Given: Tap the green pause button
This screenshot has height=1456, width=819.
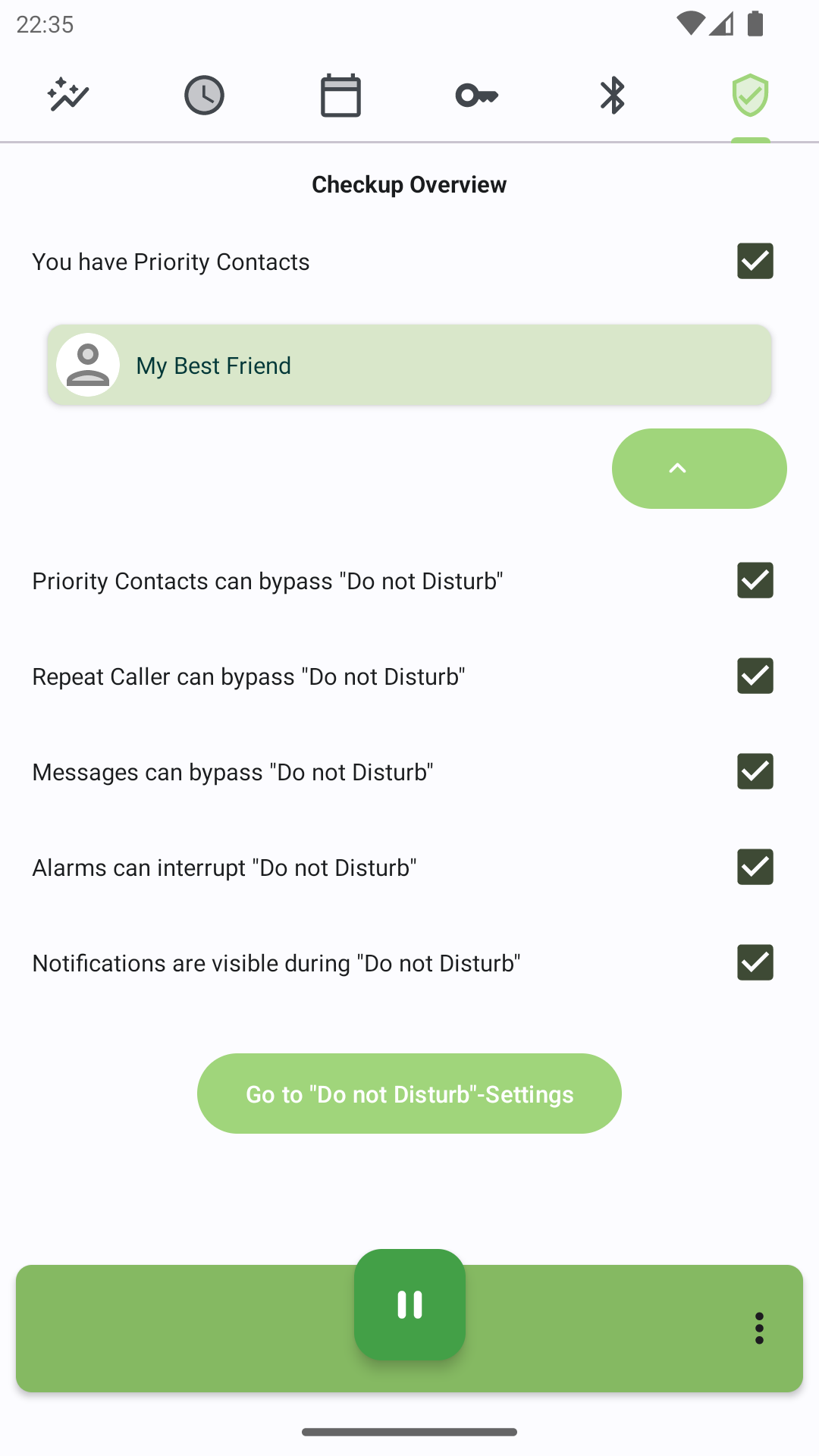Looking at the screenshot, I should pyautogui.click(x=409, y=1304).
